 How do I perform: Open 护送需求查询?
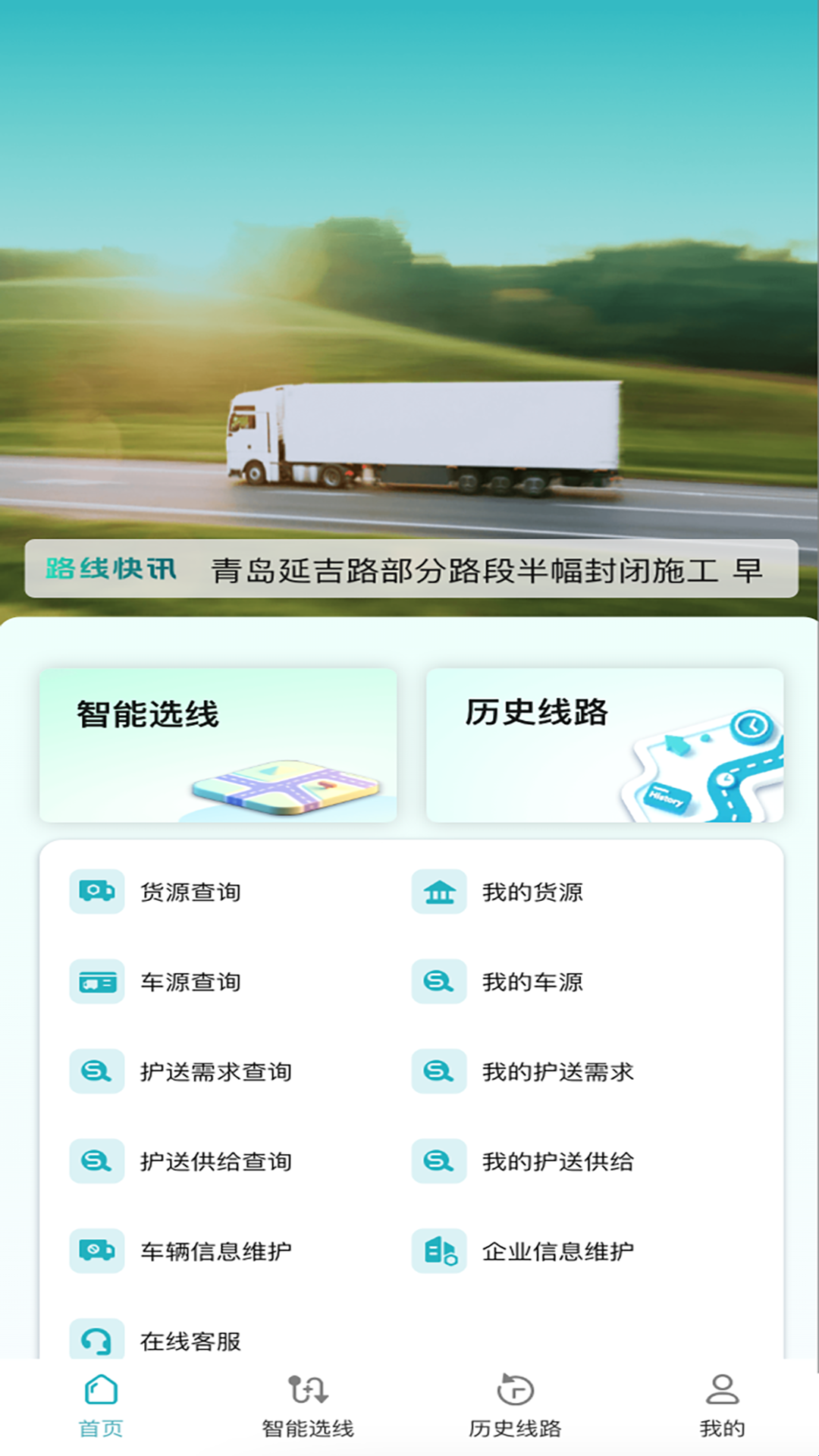(215, 1072)
